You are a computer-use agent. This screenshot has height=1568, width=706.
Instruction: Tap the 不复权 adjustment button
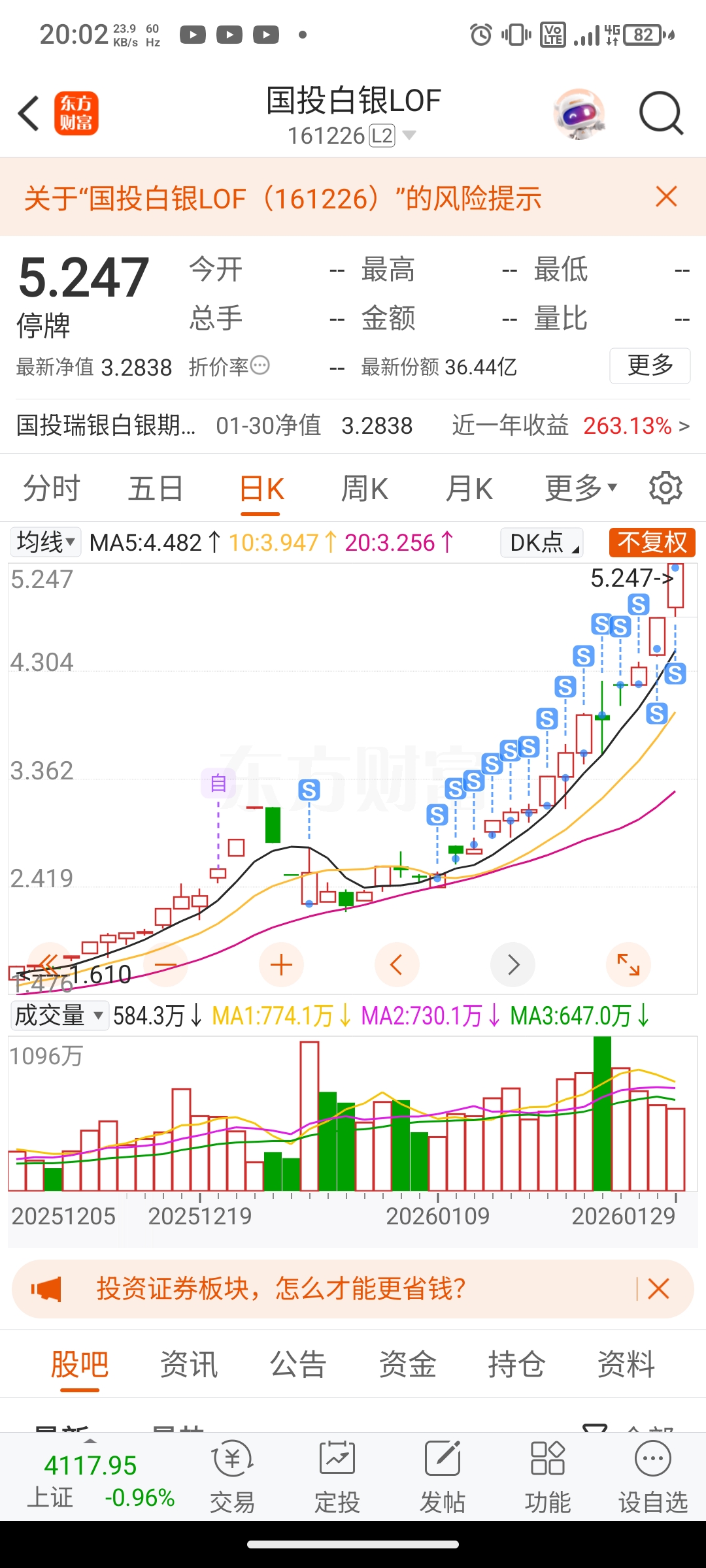coord(652,542)
